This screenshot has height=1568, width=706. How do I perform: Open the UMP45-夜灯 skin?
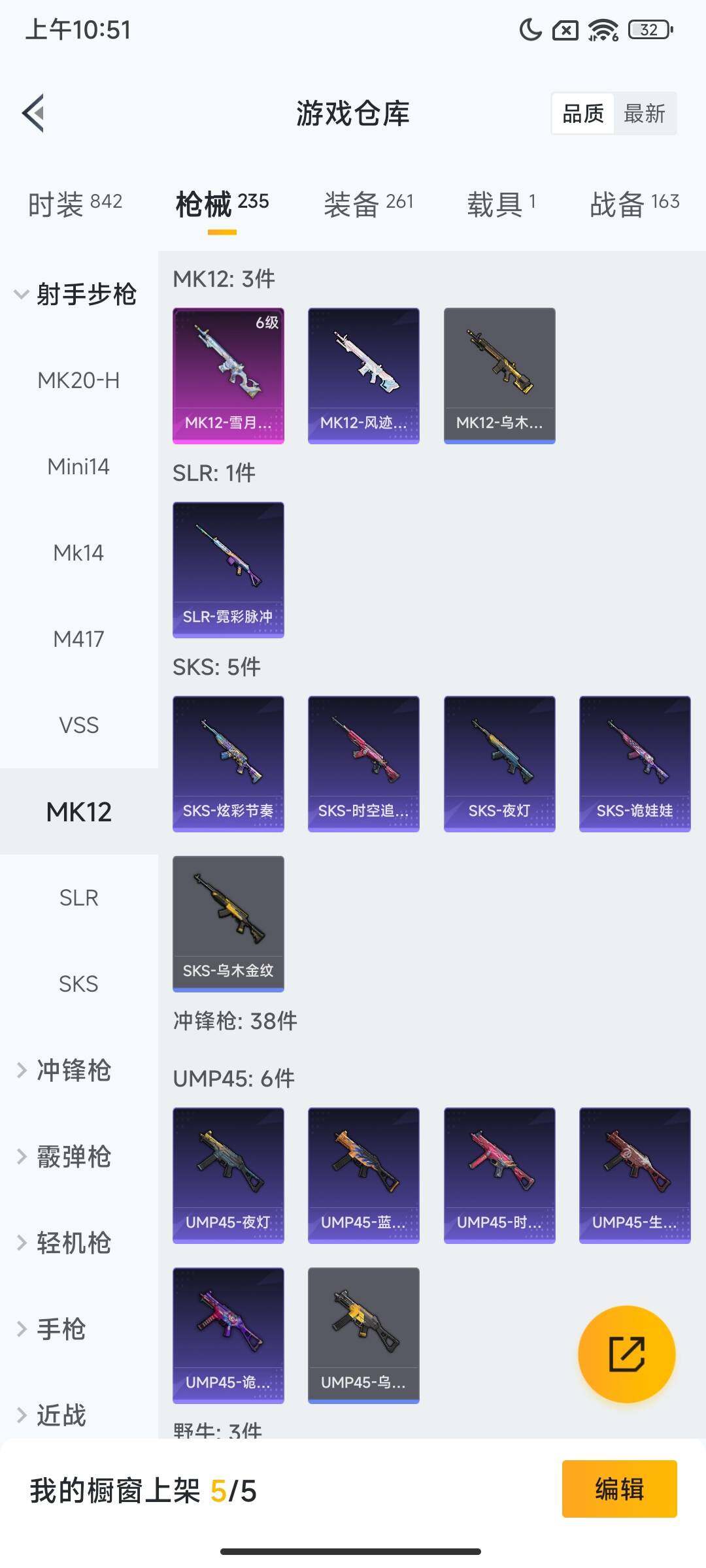tap(228, 1175)
